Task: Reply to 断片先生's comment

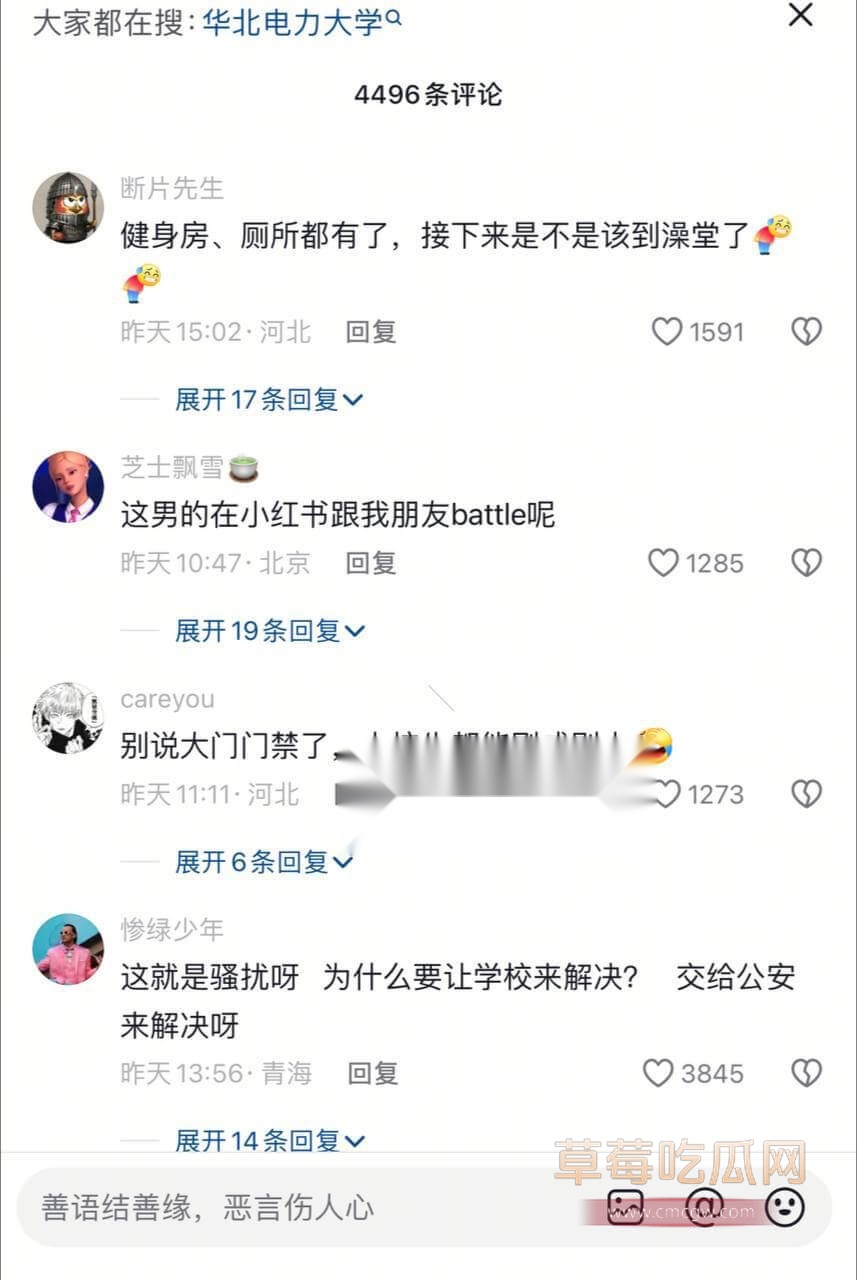Action: coord(371,332)
